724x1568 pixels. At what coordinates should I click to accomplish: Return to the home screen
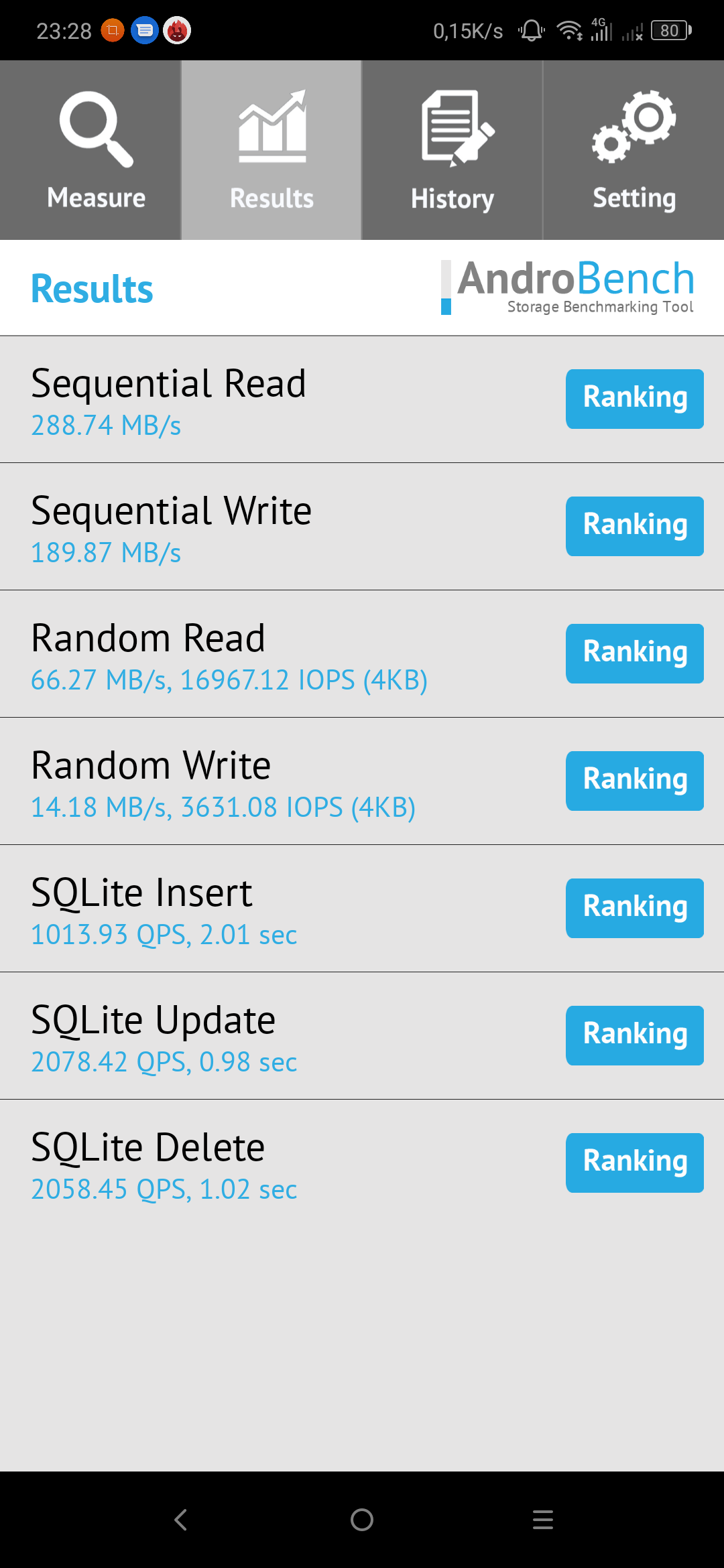362,1519
